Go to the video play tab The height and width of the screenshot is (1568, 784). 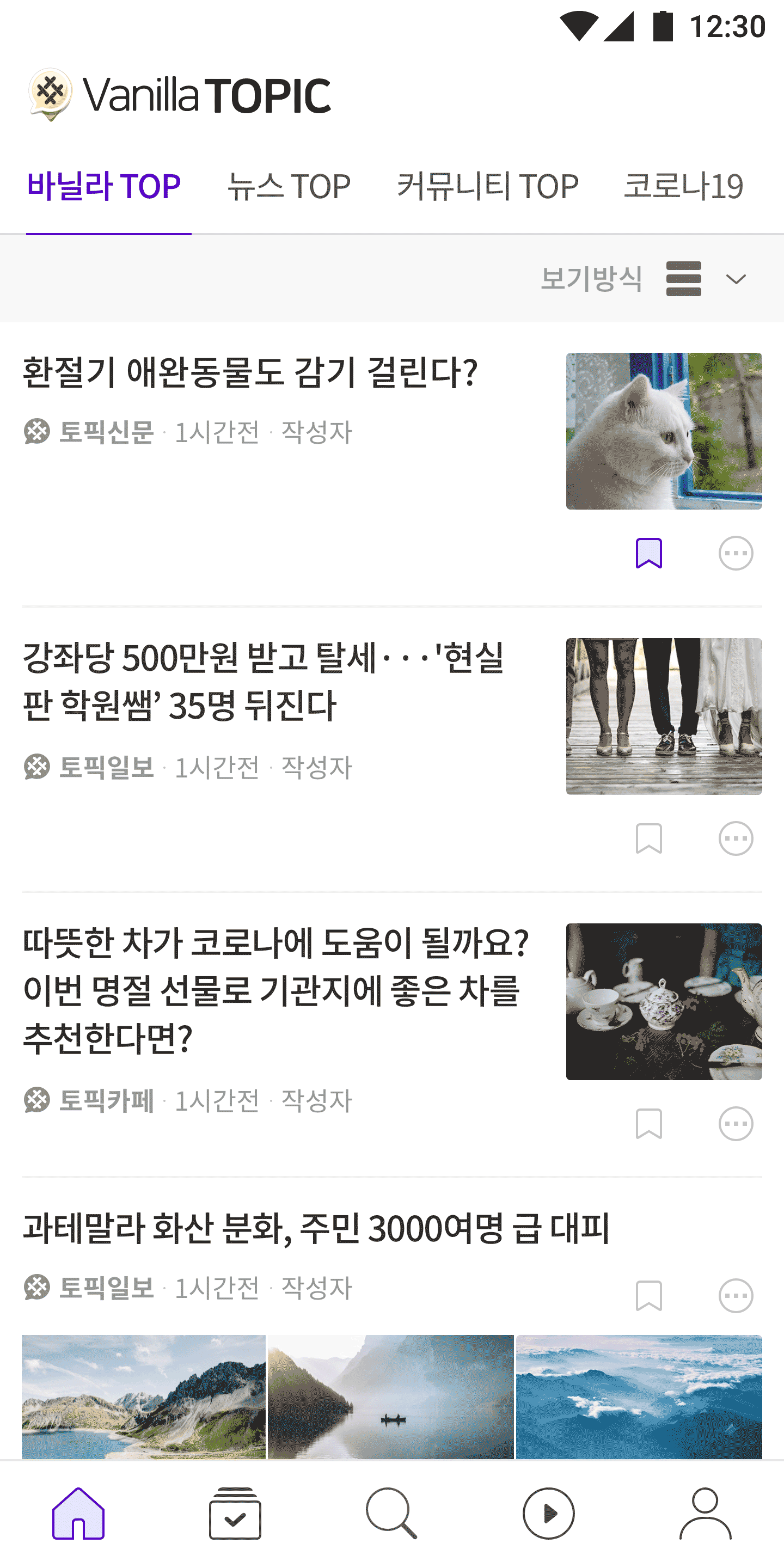tap(548, 1513)
